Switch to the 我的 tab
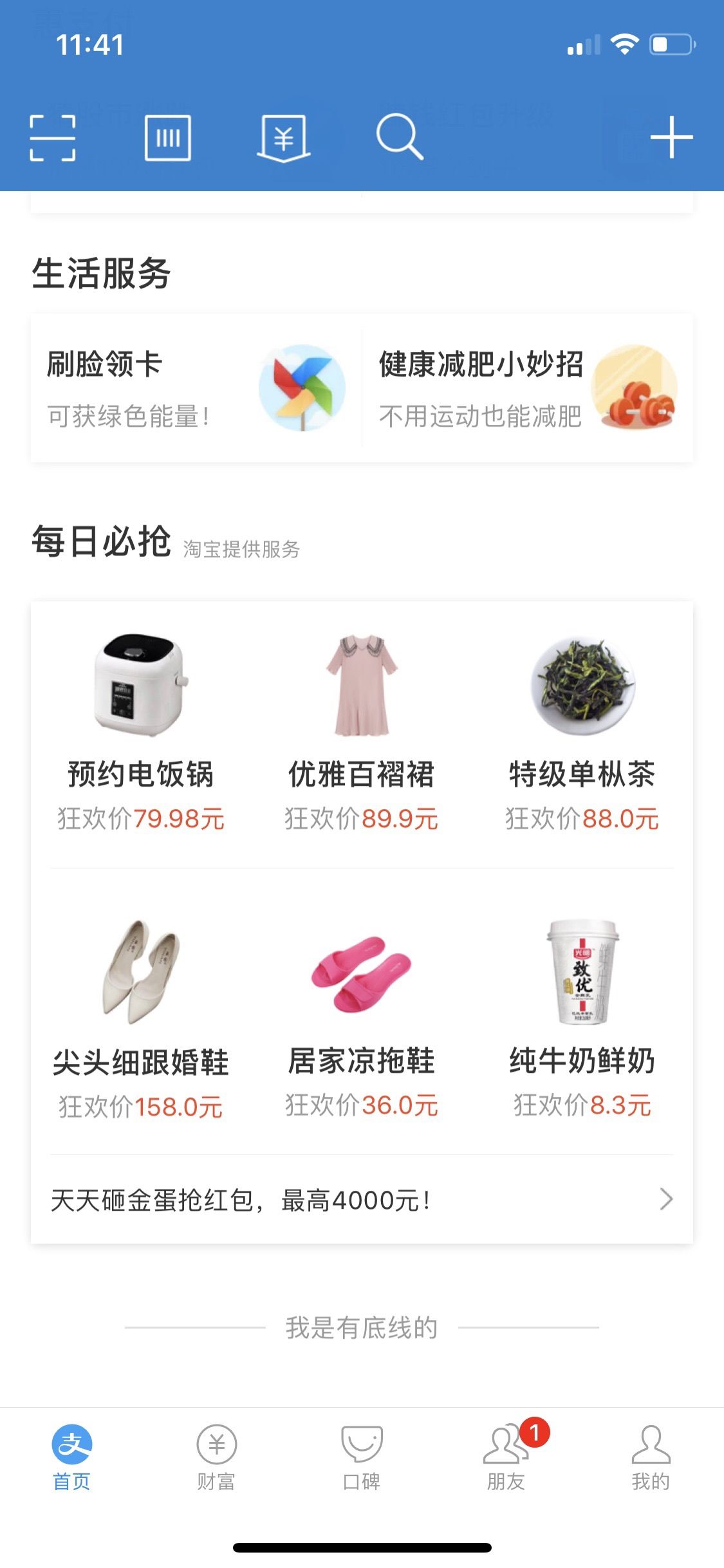The width and height of the screenshot is (724, 1568). click(x=651, y=1457)
